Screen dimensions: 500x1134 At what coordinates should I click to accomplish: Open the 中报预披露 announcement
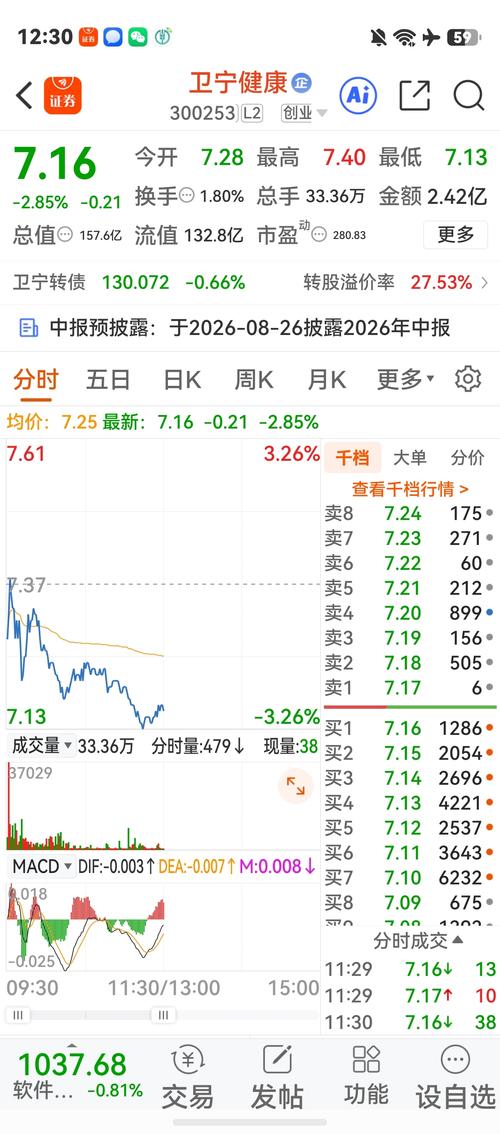(250, 328)
